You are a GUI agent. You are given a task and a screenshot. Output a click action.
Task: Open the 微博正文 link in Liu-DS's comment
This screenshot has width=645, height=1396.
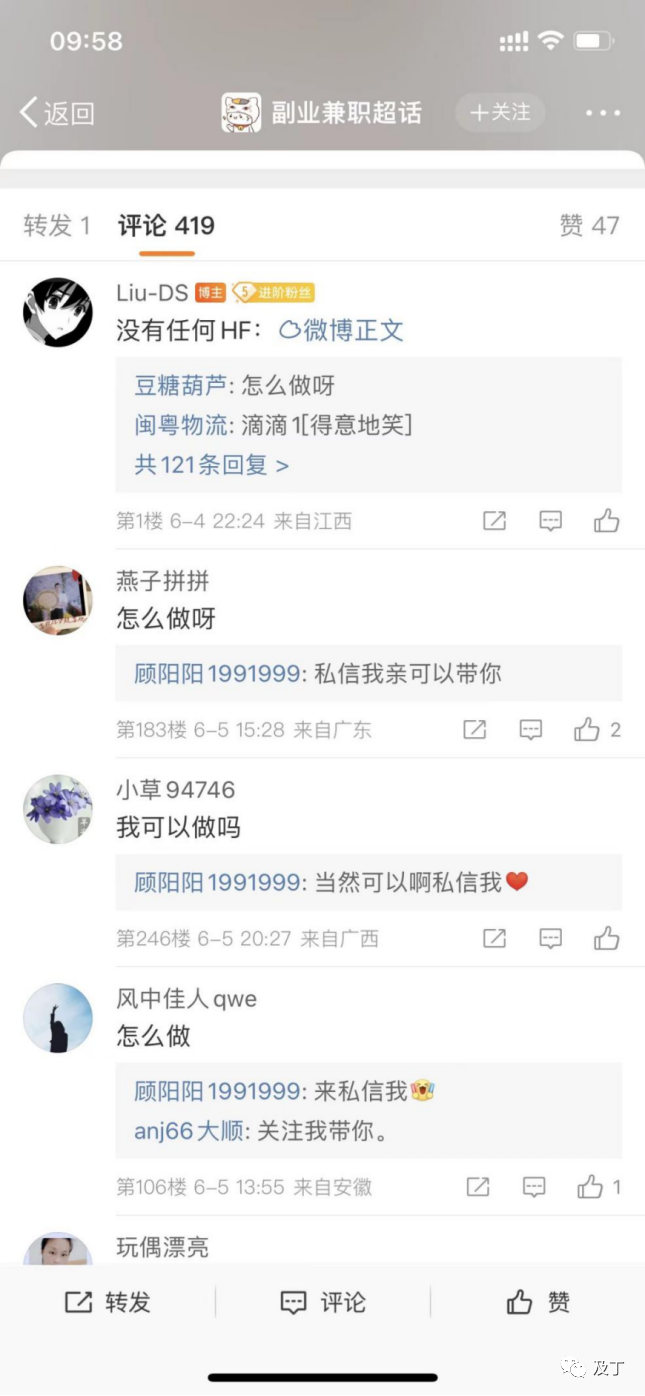coord(342,331)
